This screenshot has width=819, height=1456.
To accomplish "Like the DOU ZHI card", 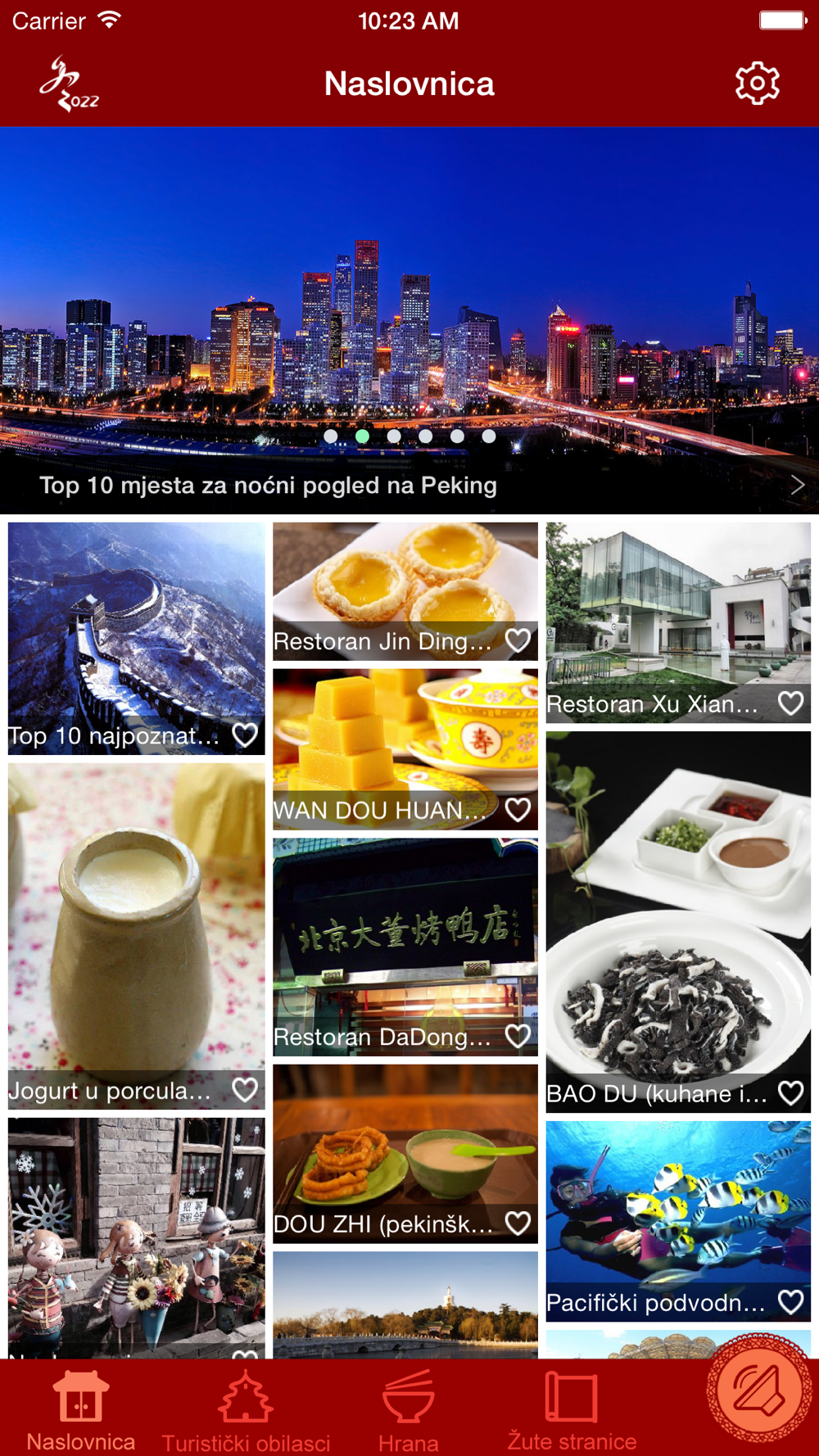I will pos(518,1223).
